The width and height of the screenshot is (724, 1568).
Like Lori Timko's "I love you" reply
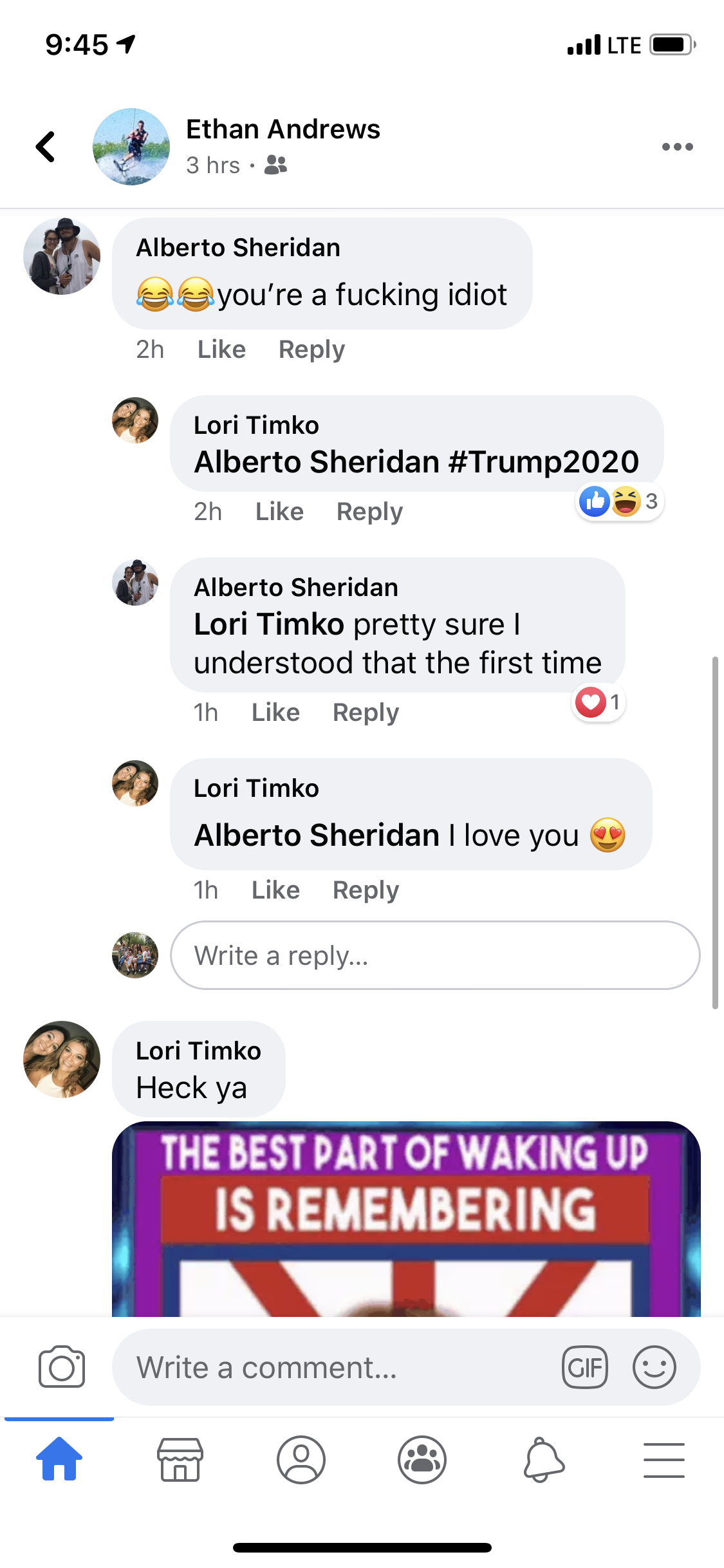click(x=275, y=890)
